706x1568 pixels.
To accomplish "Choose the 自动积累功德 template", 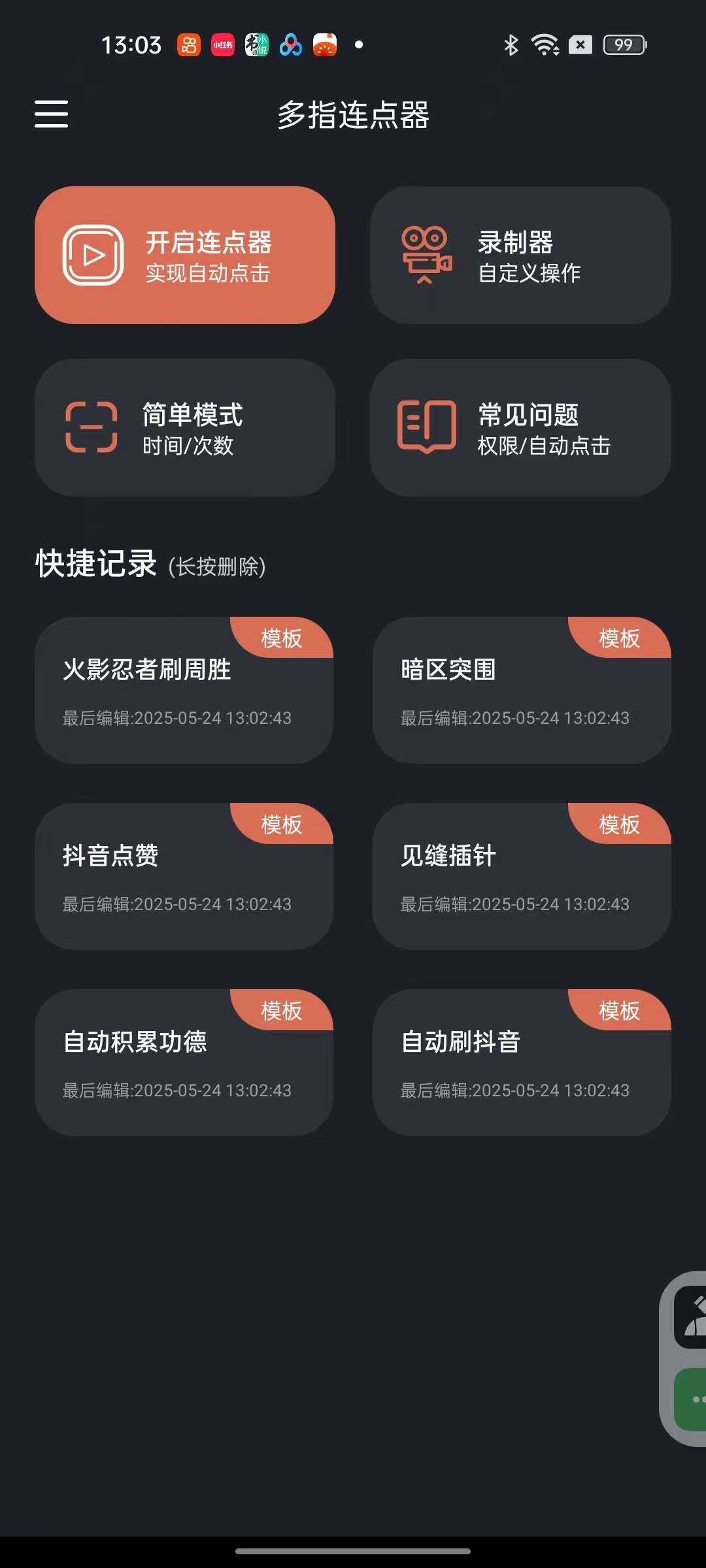I will click(184, 1063).
